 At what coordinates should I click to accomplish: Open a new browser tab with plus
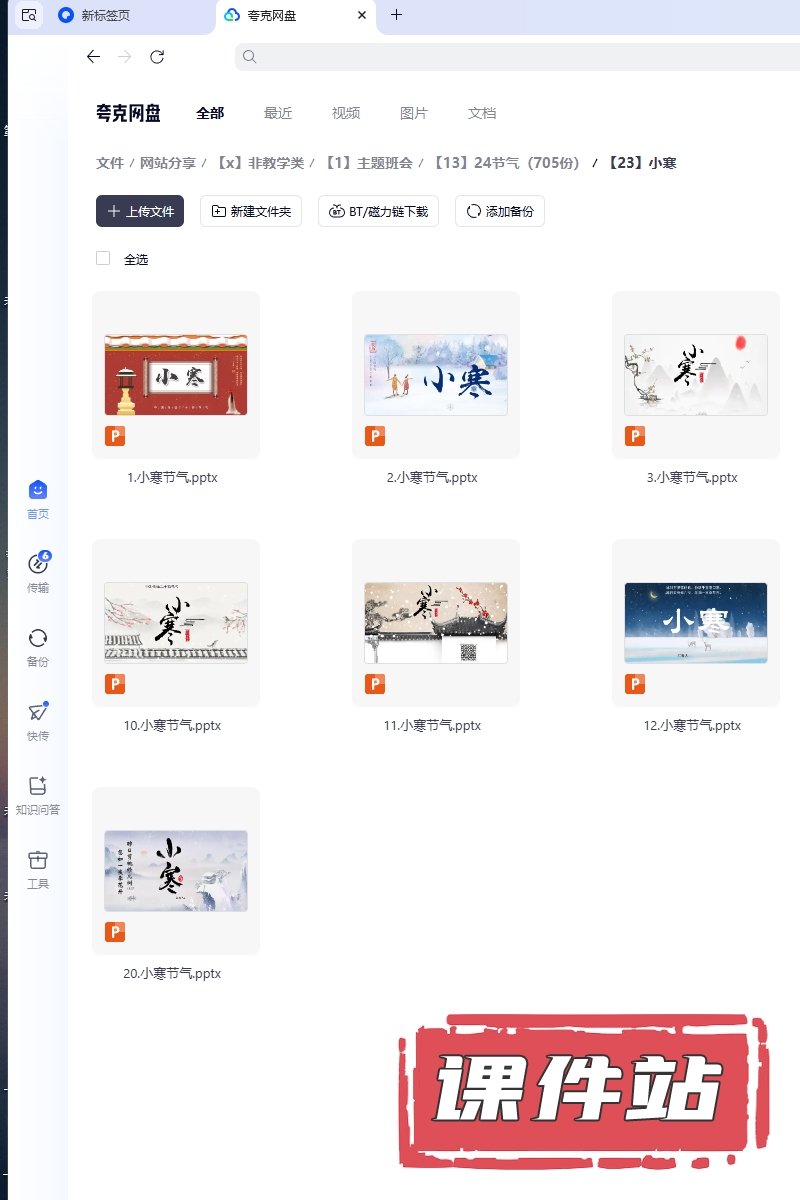click(x=397, y=15)
